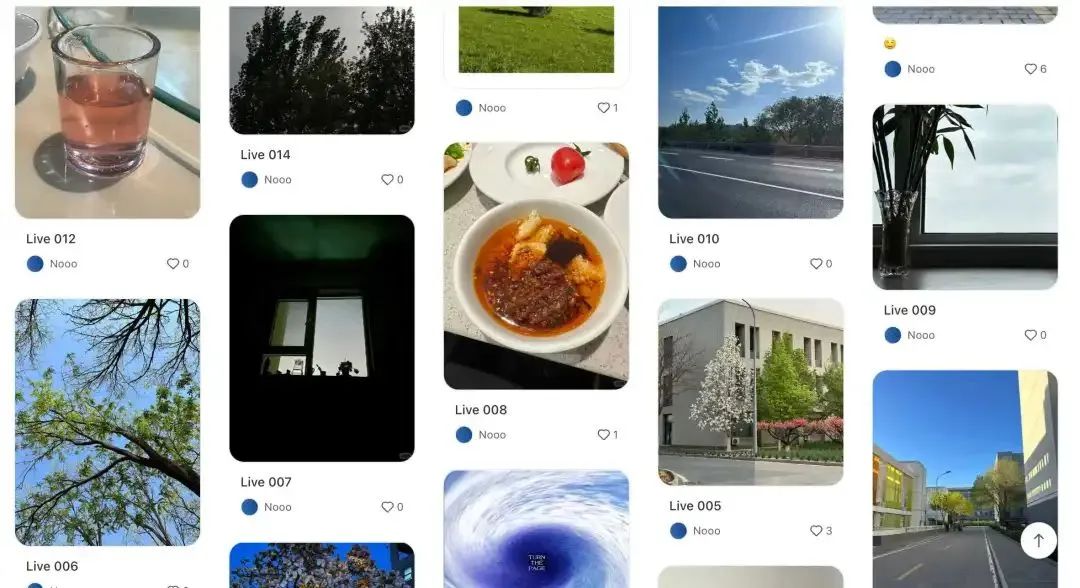Open the Live 010 road photo
The height and width of the screenshot is (588, 1080).
click(x=750, y=110)
